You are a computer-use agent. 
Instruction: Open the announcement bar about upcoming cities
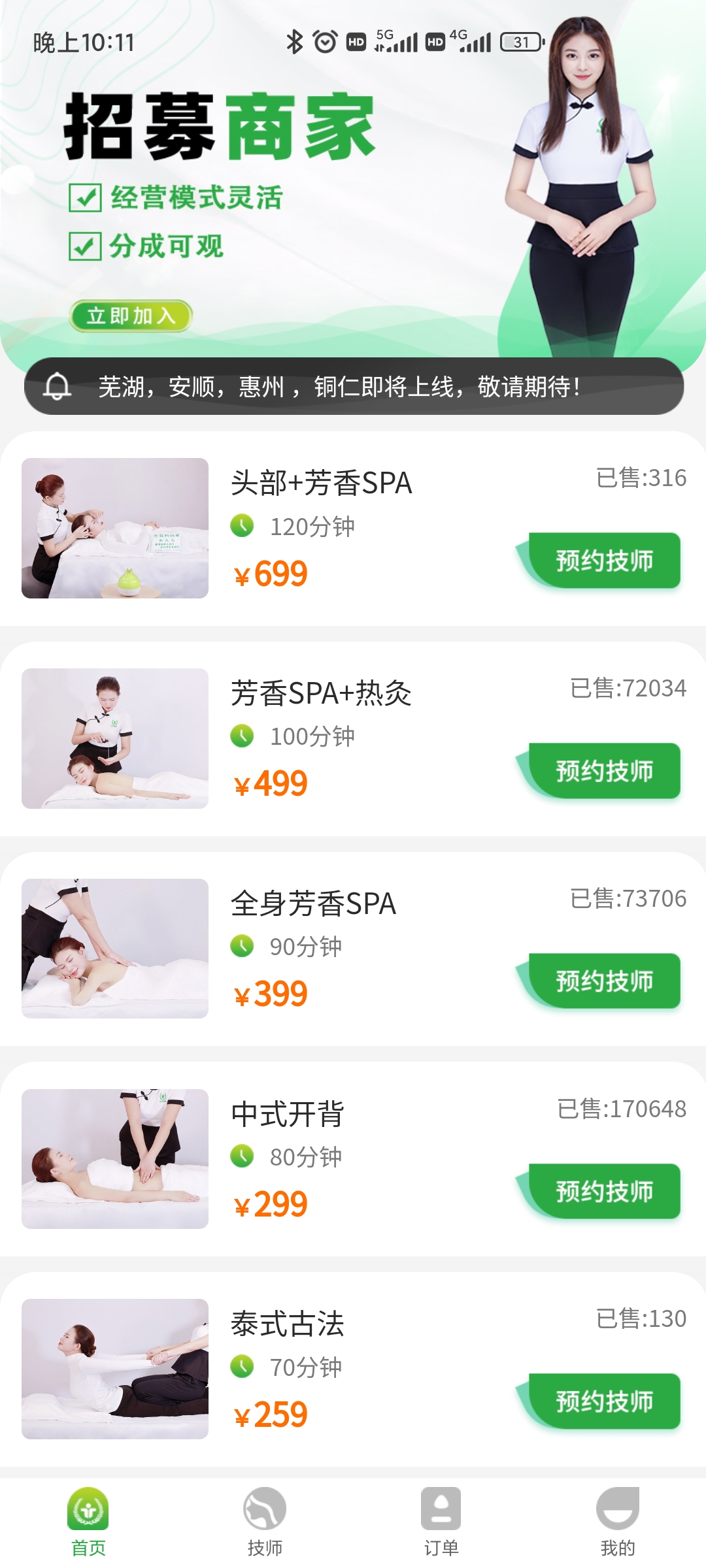click(354, 386)
